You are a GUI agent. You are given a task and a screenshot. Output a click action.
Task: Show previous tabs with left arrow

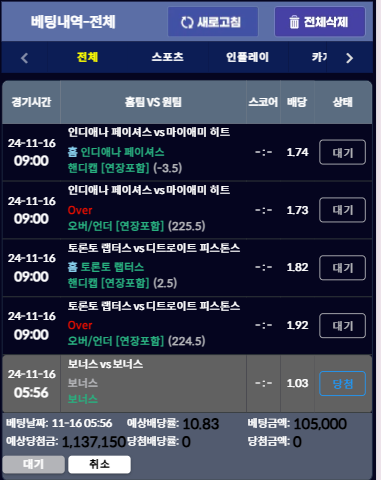point(24,58)
